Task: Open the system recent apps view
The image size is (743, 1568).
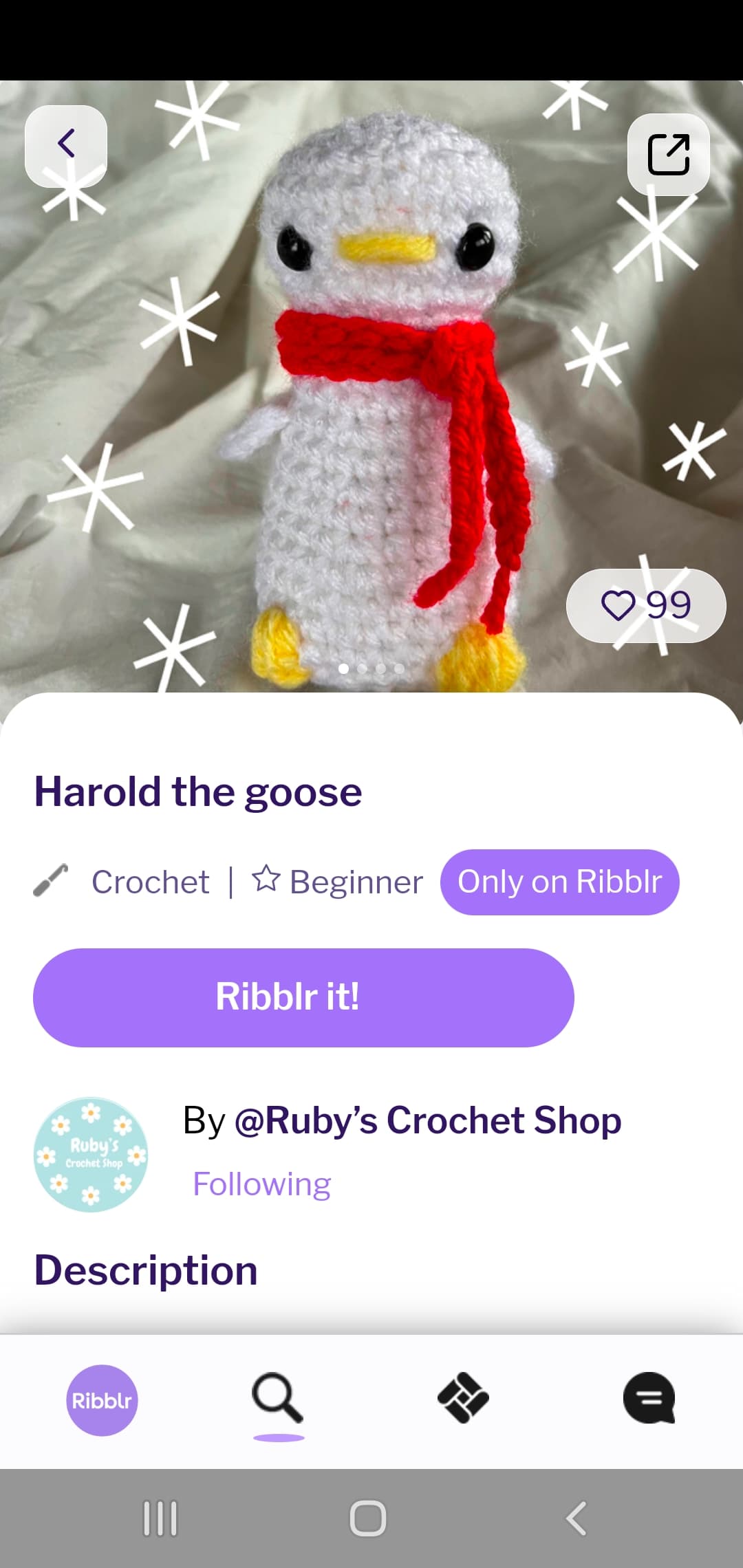Action: coord(160,1518)
